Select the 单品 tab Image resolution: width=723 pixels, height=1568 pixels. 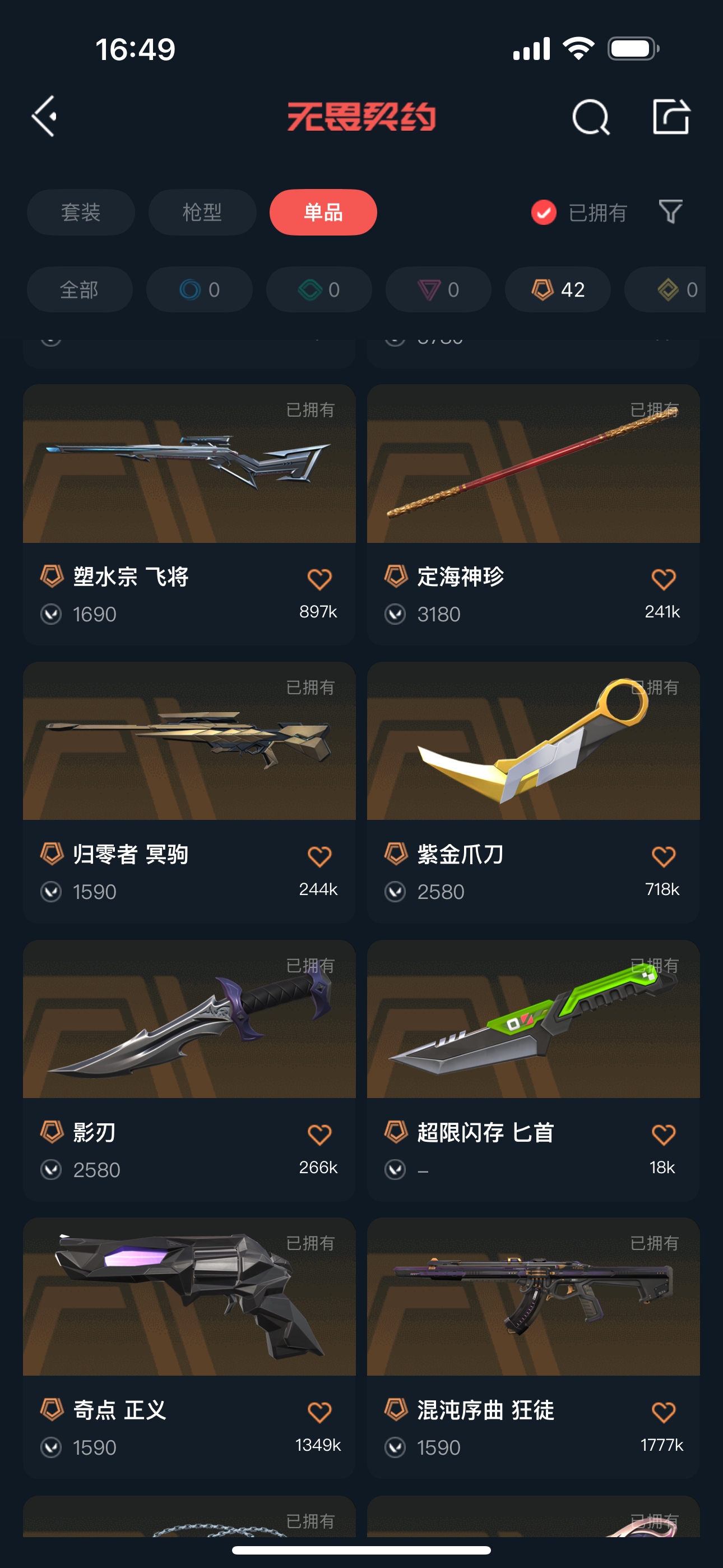coord(323,213)
